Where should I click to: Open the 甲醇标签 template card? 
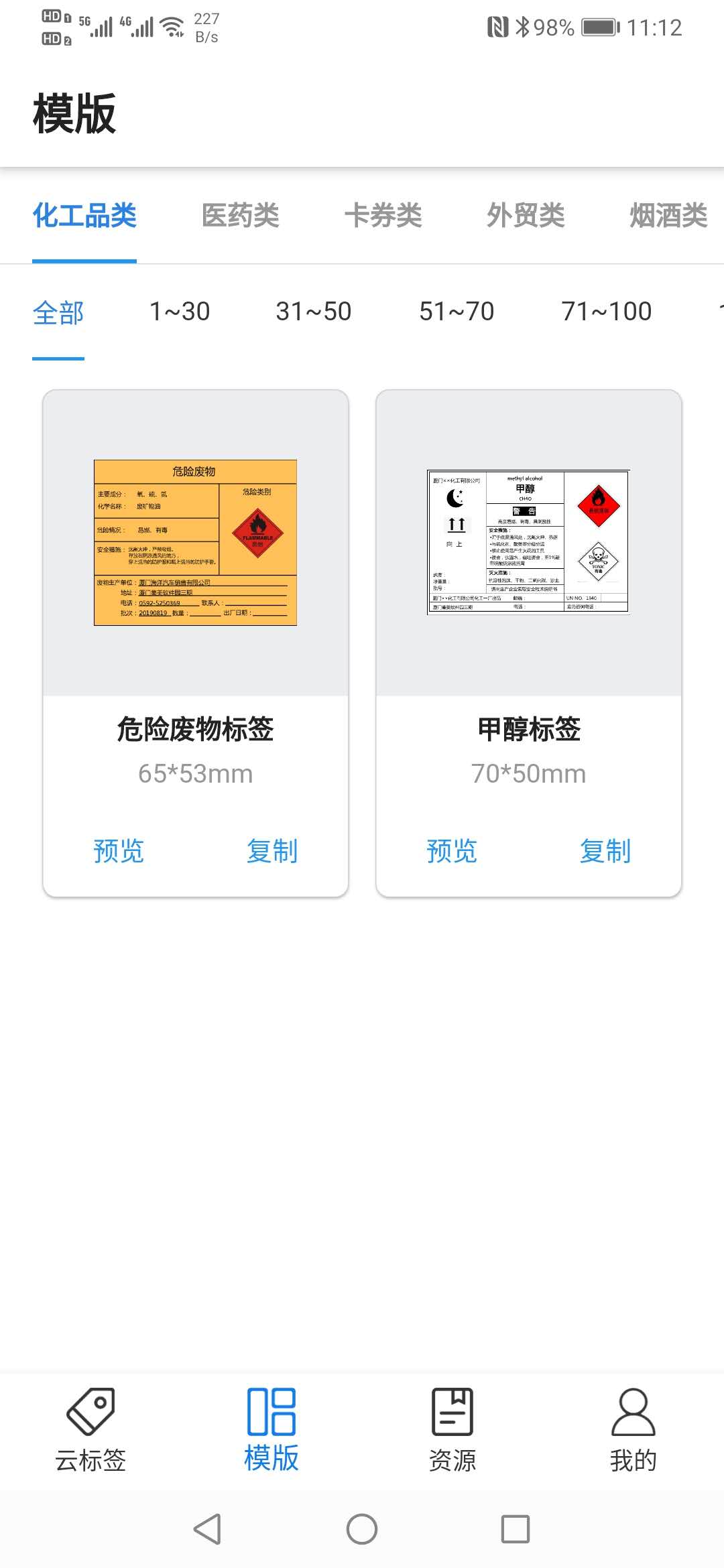[528, 543]
